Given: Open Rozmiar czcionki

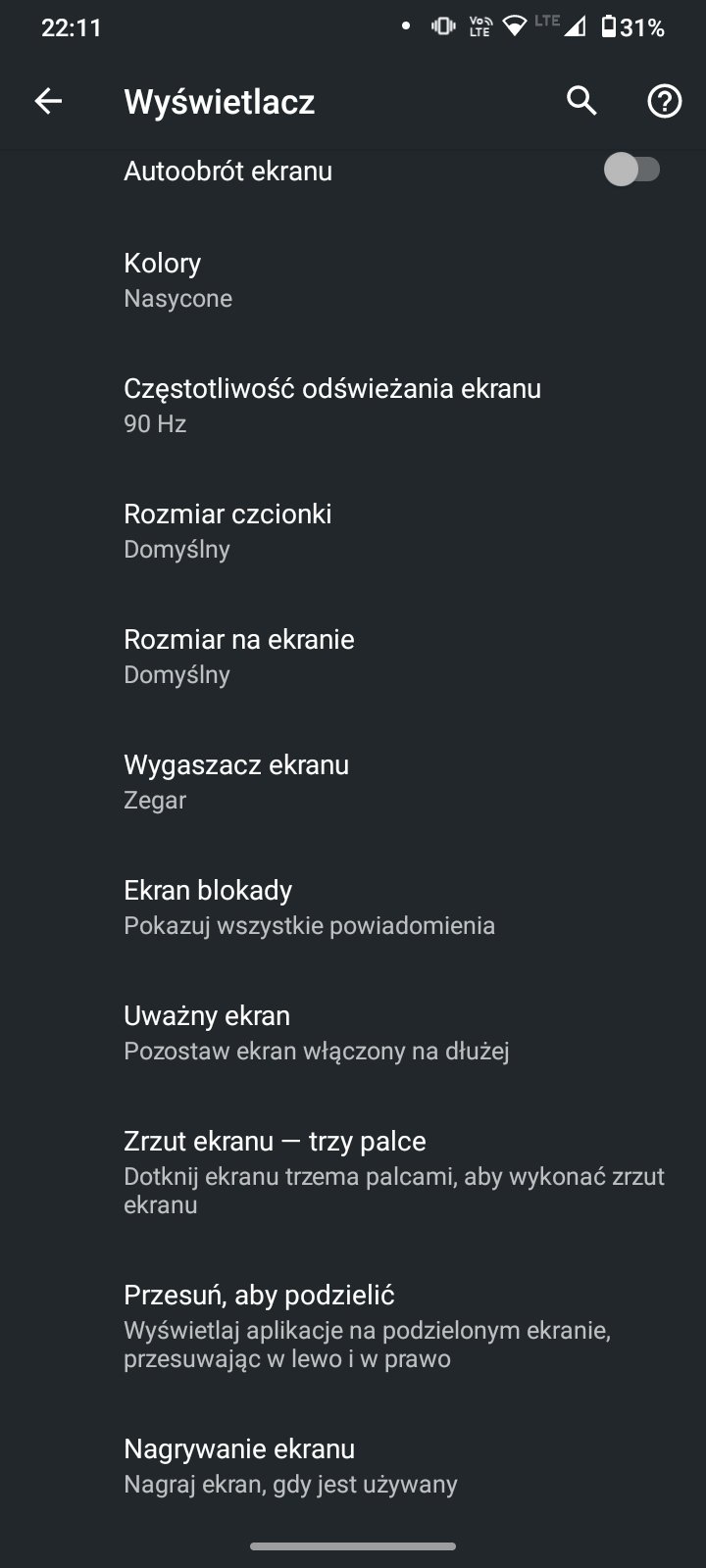Looking at the screenshot, I should click(x=353, y=530).
